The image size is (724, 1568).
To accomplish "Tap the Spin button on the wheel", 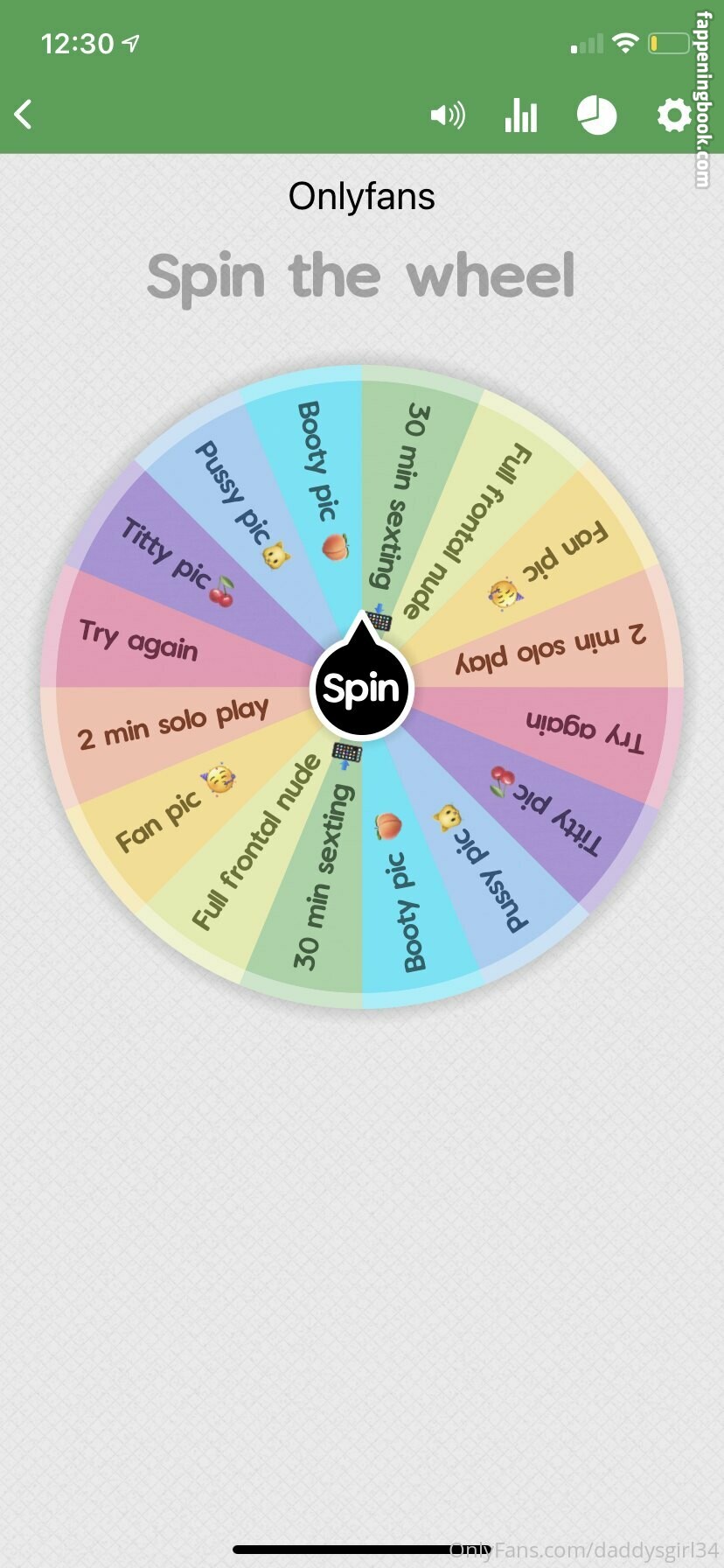I will 361,689.
